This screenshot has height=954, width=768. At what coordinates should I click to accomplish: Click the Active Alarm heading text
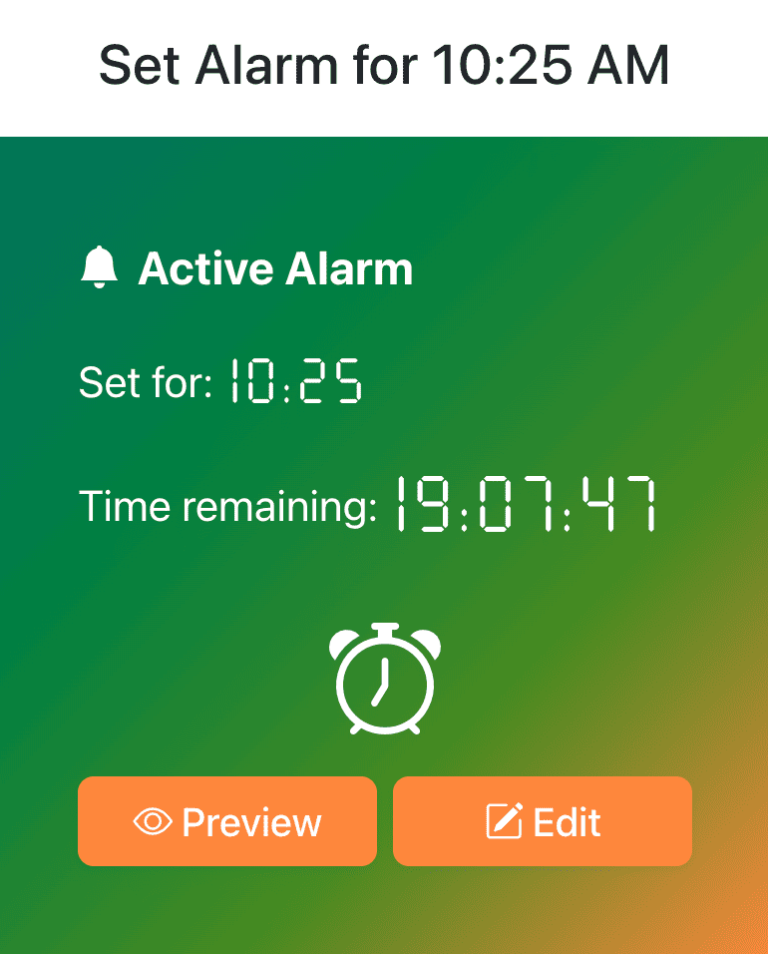(x=277, y=268)
